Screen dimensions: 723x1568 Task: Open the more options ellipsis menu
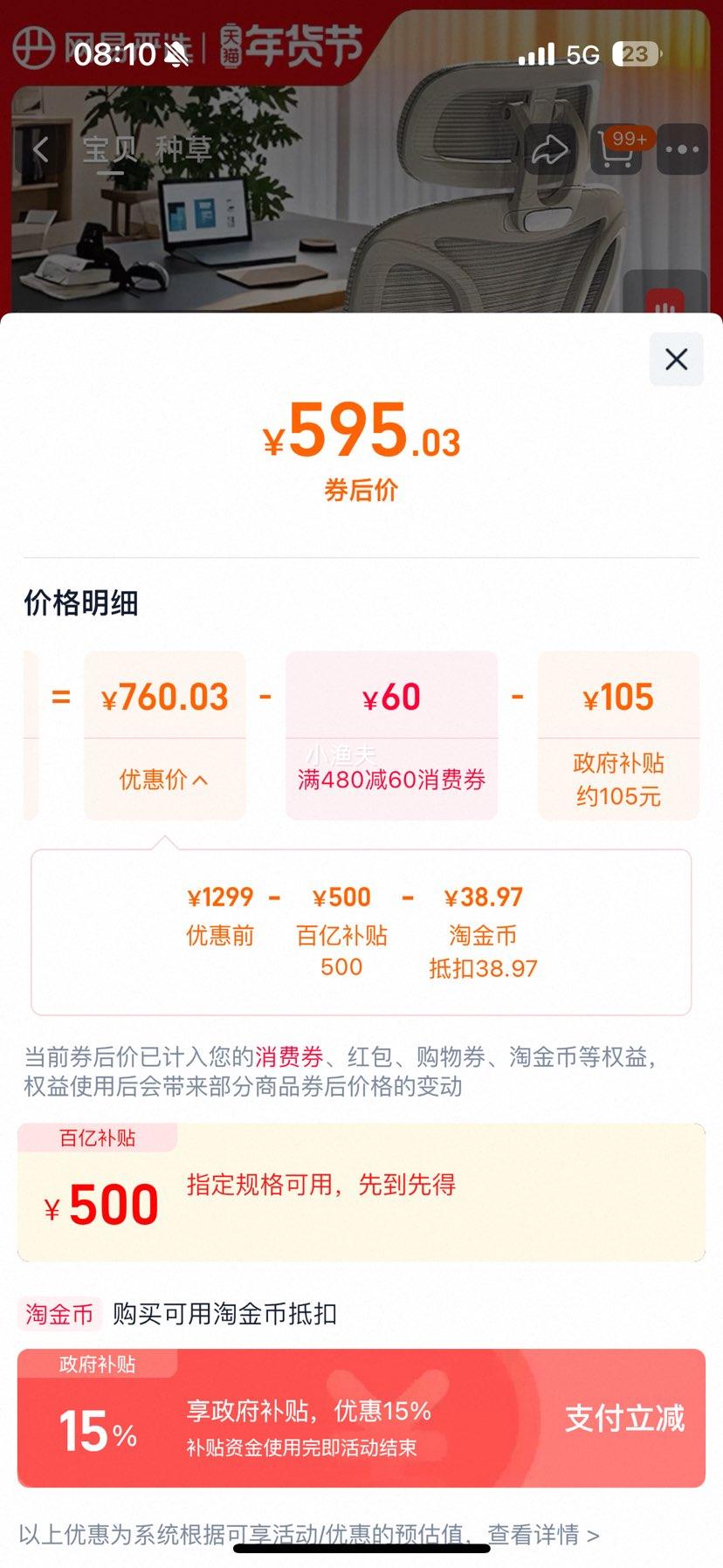pyautogui.click(x=680, y=148)
